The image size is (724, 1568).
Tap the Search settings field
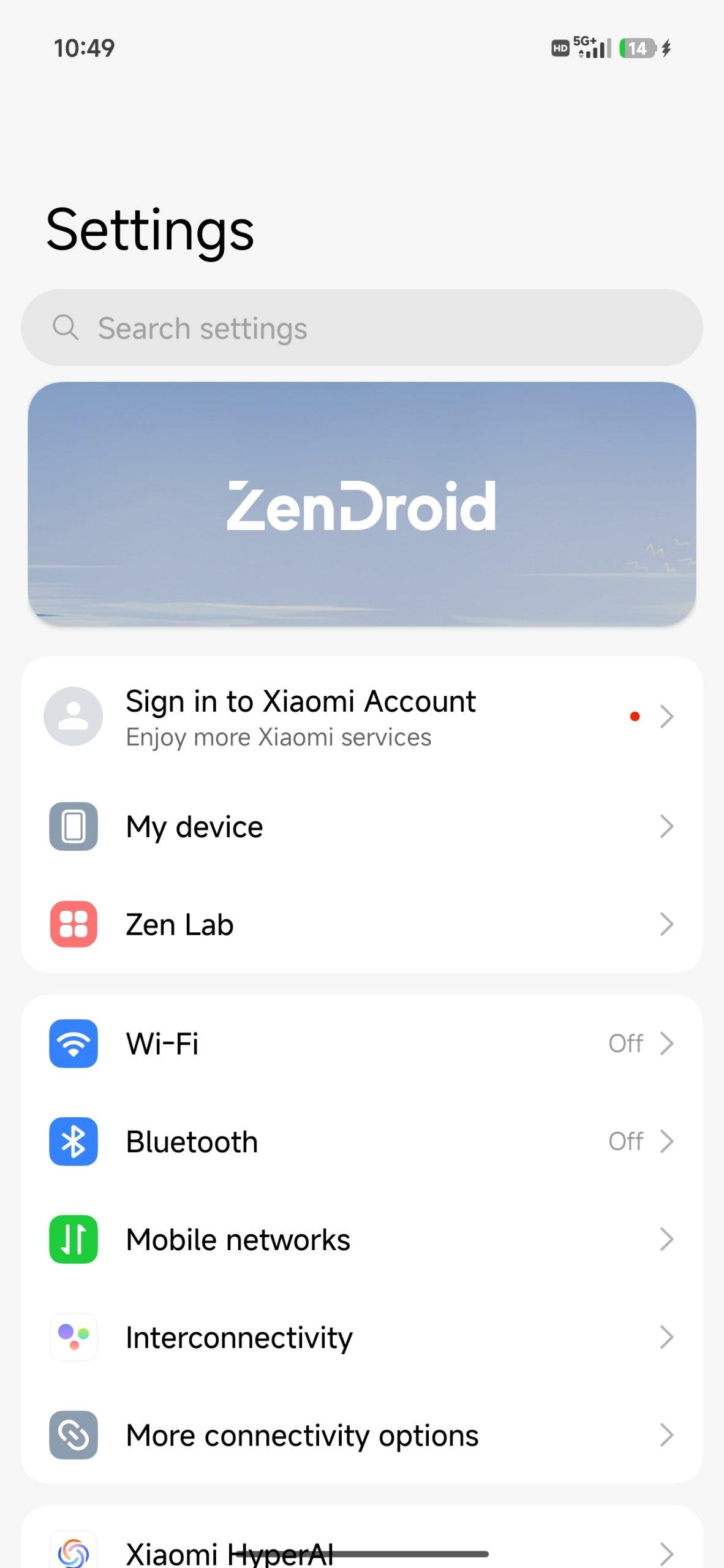[361, 328]
